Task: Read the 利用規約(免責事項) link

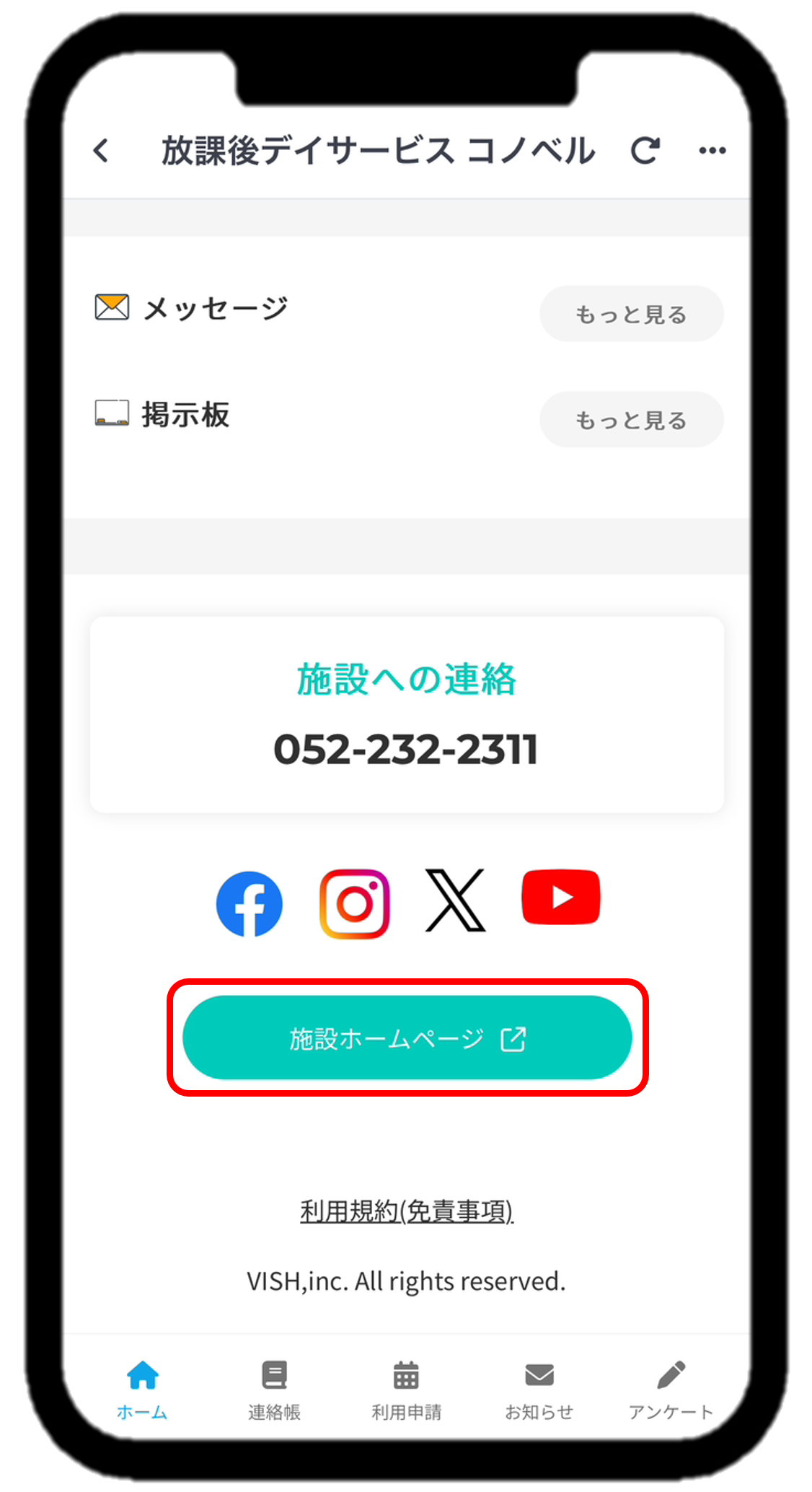Action: click(x=407, y=1211)
